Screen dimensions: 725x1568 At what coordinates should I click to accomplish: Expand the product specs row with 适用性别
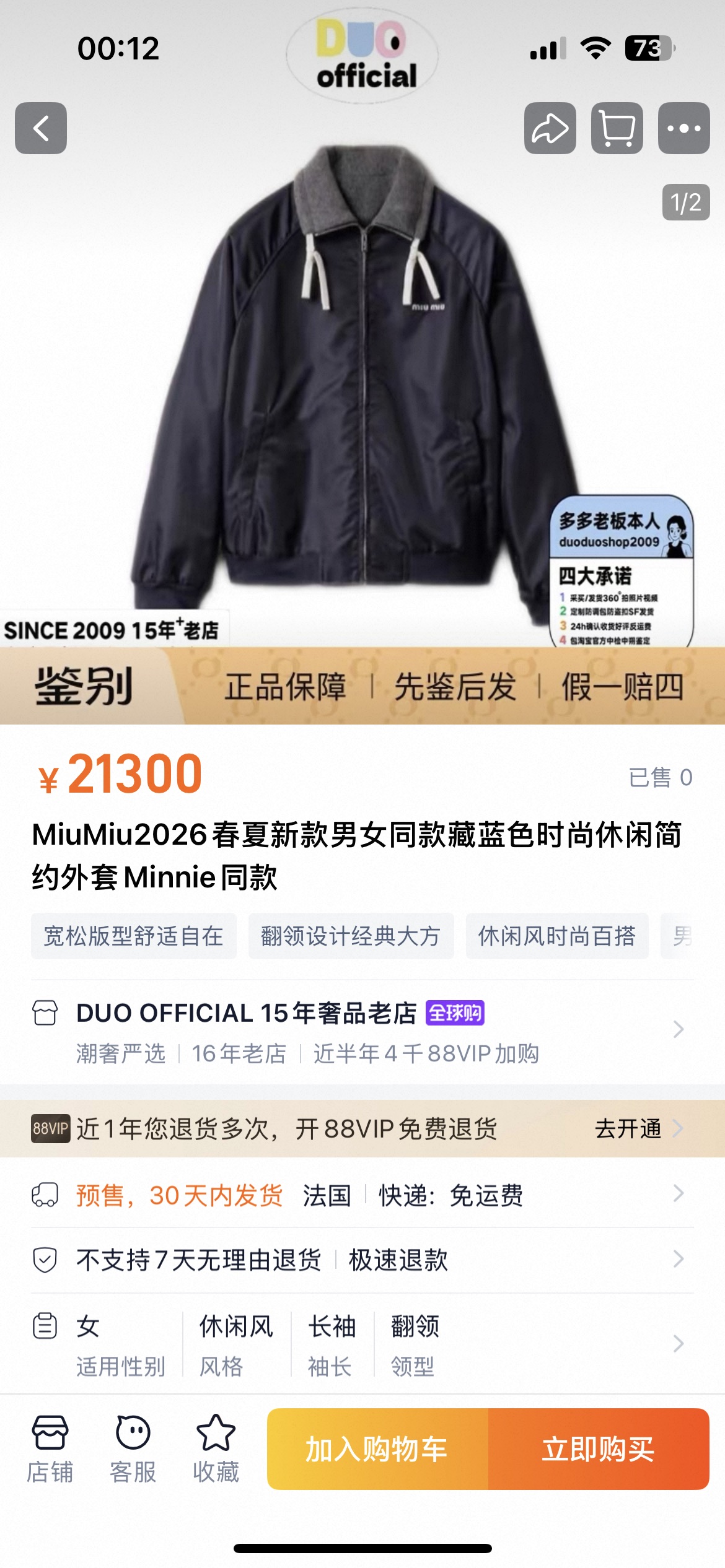pyautogui.click(x=359, y=1344)
